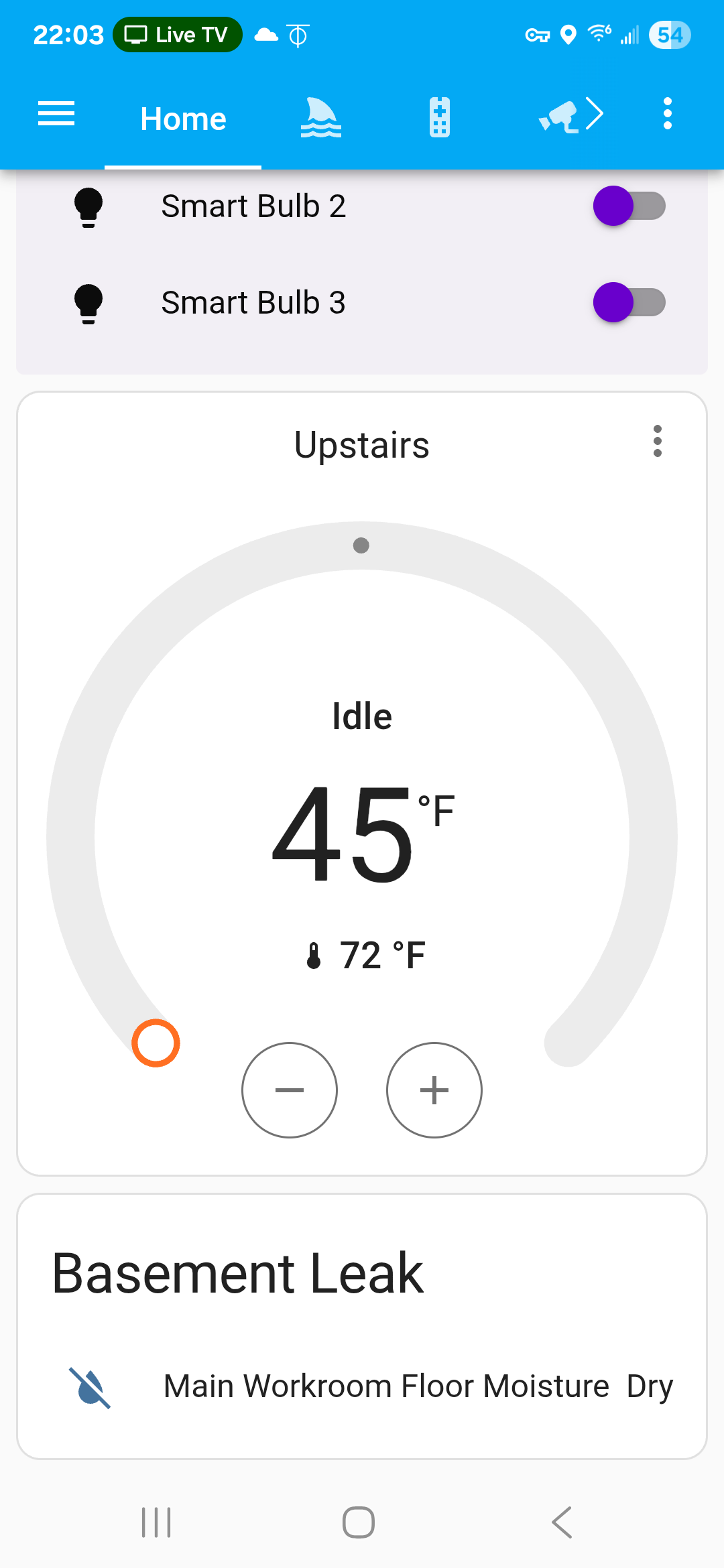724x1568 pixels.
Task: Open the Upstairs thermostat options menu
Action: pyautogui.click(x=658, y=441)
